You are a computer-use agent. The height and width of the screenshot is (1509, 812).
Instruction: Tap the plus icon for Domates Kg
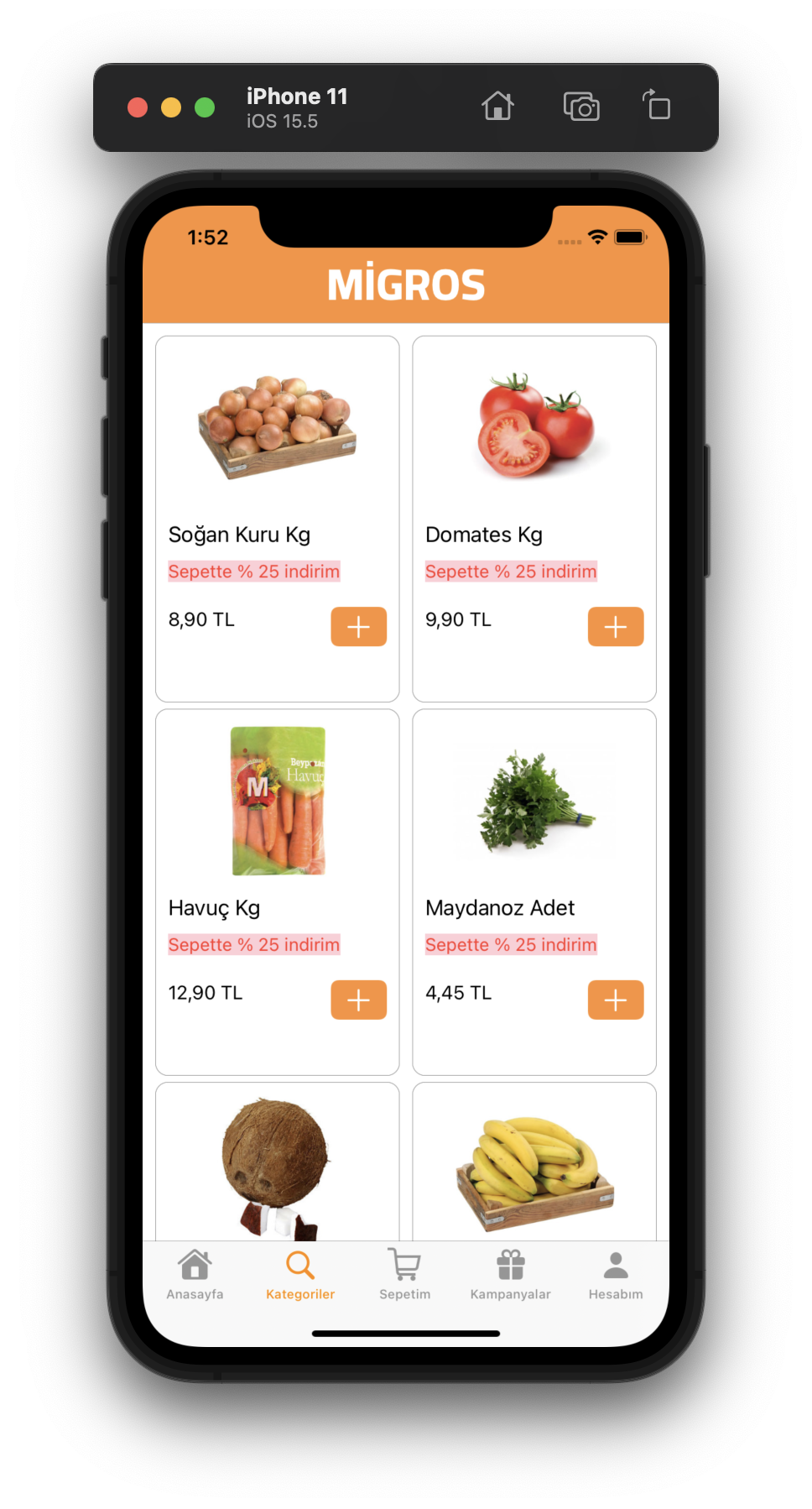click(615, 626)
